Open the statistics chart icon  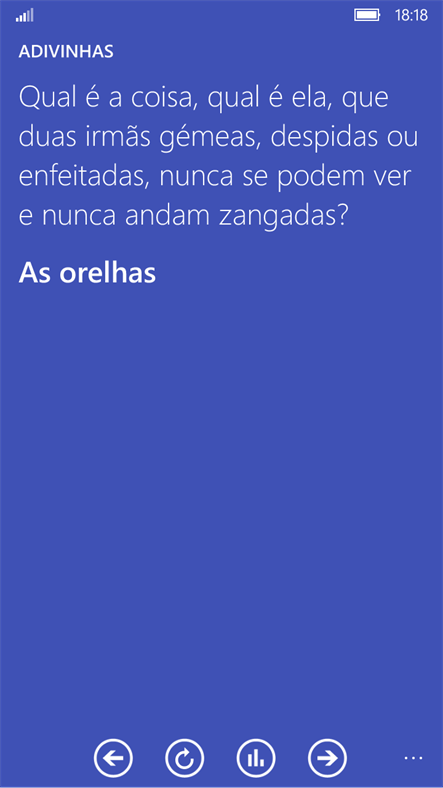pyautogui.click(x=256, y=757)
